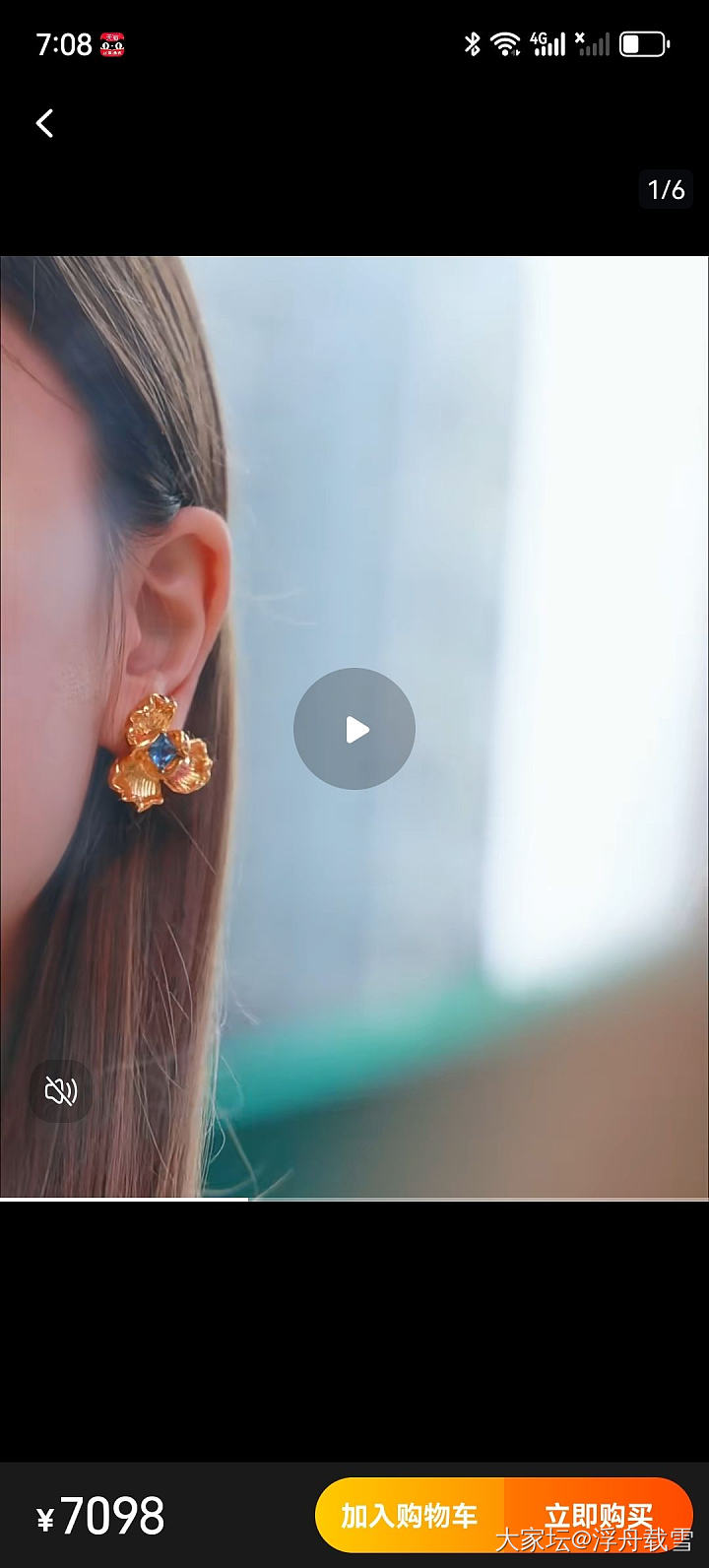Tap 加入购物车 to add to cart

(x=410, y=1515)
